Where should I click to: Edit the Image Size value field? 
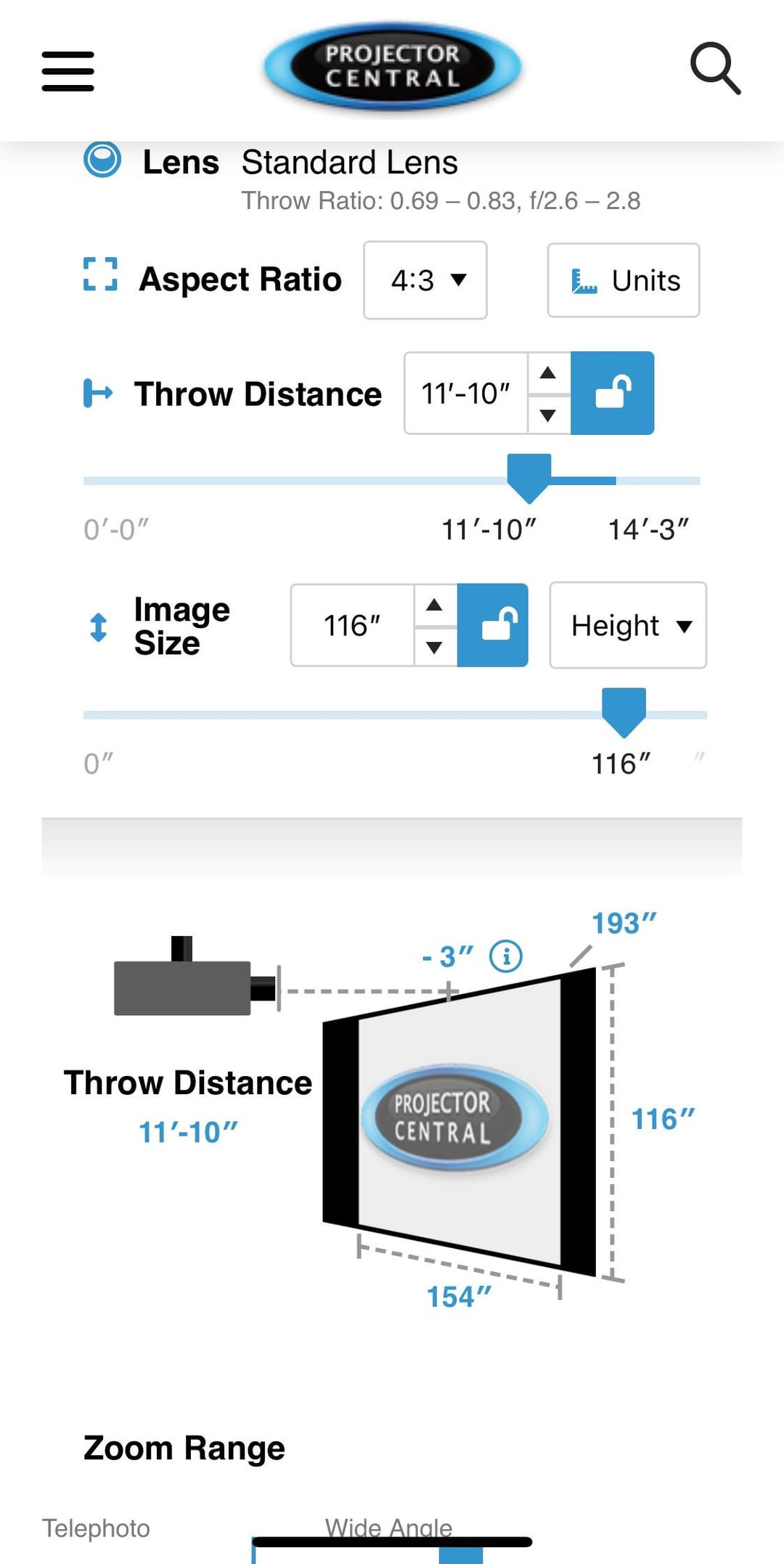point(352,625)
